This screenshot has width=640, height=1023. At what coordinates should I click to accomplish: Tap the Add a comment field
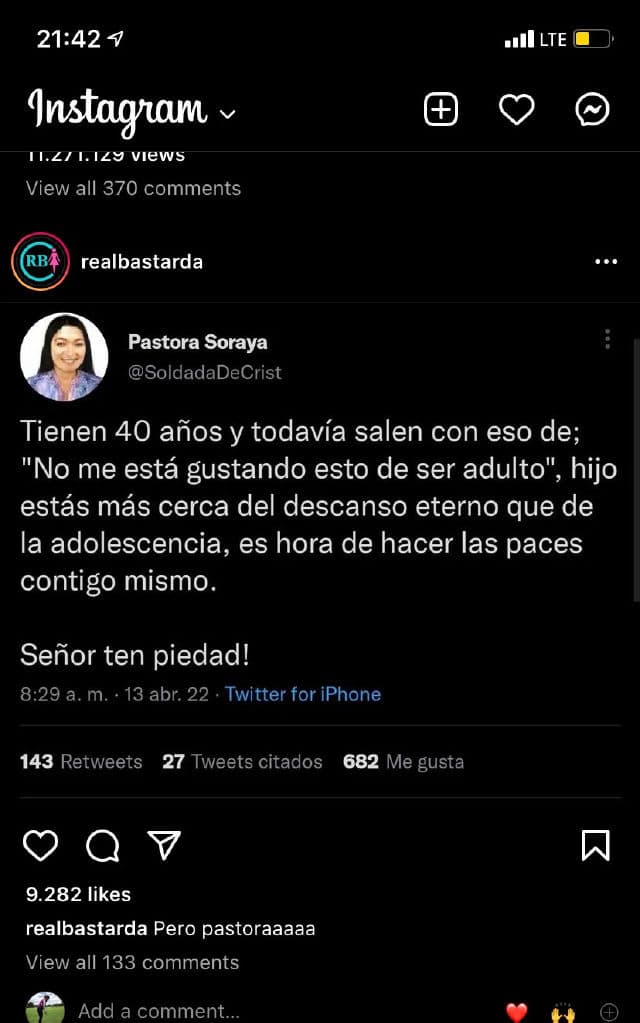(159, 1010)
